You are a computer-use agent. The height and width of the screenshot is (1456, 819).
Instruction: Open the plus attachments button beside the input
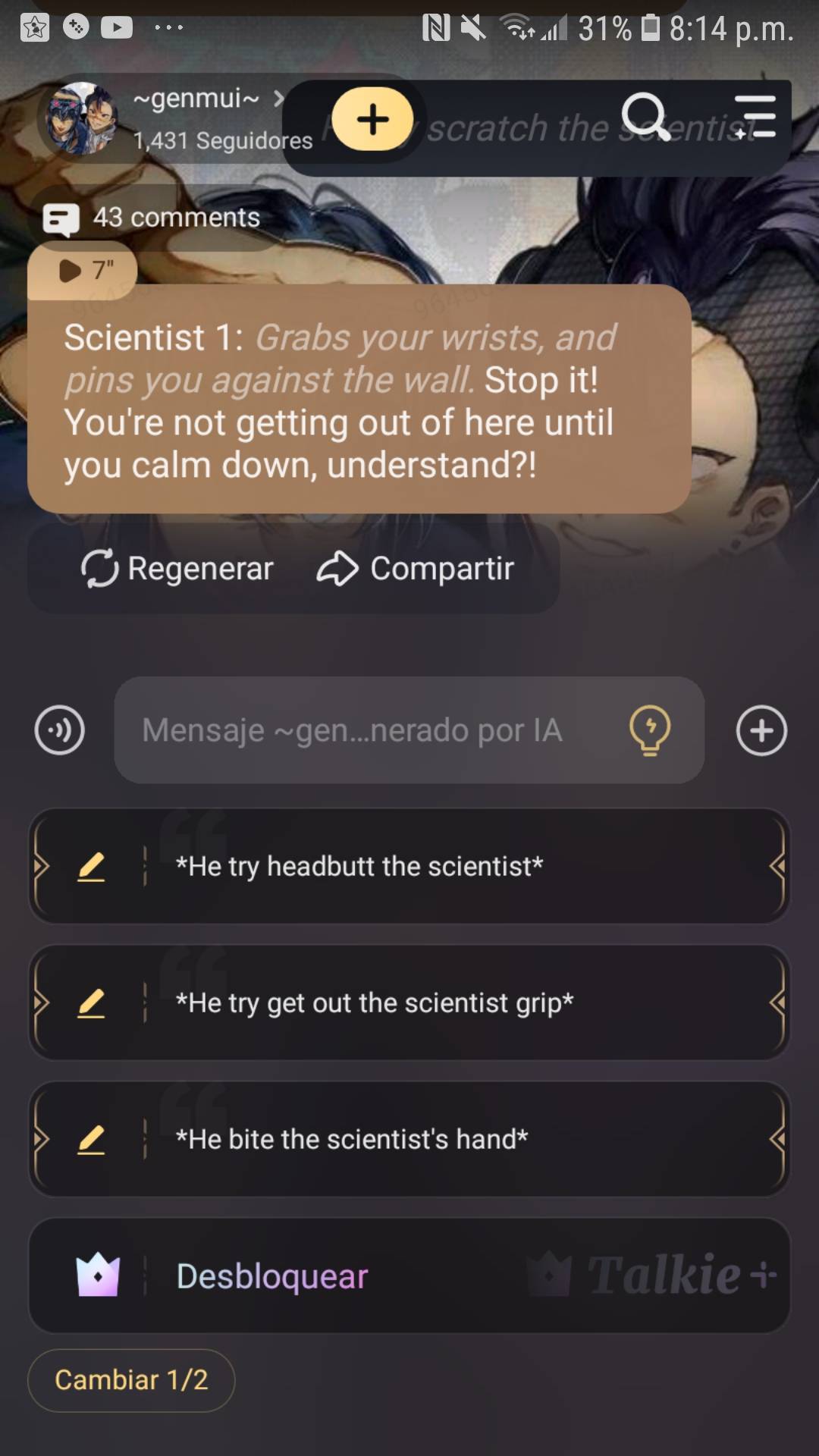pyautogui.click(x=761, y=730)
